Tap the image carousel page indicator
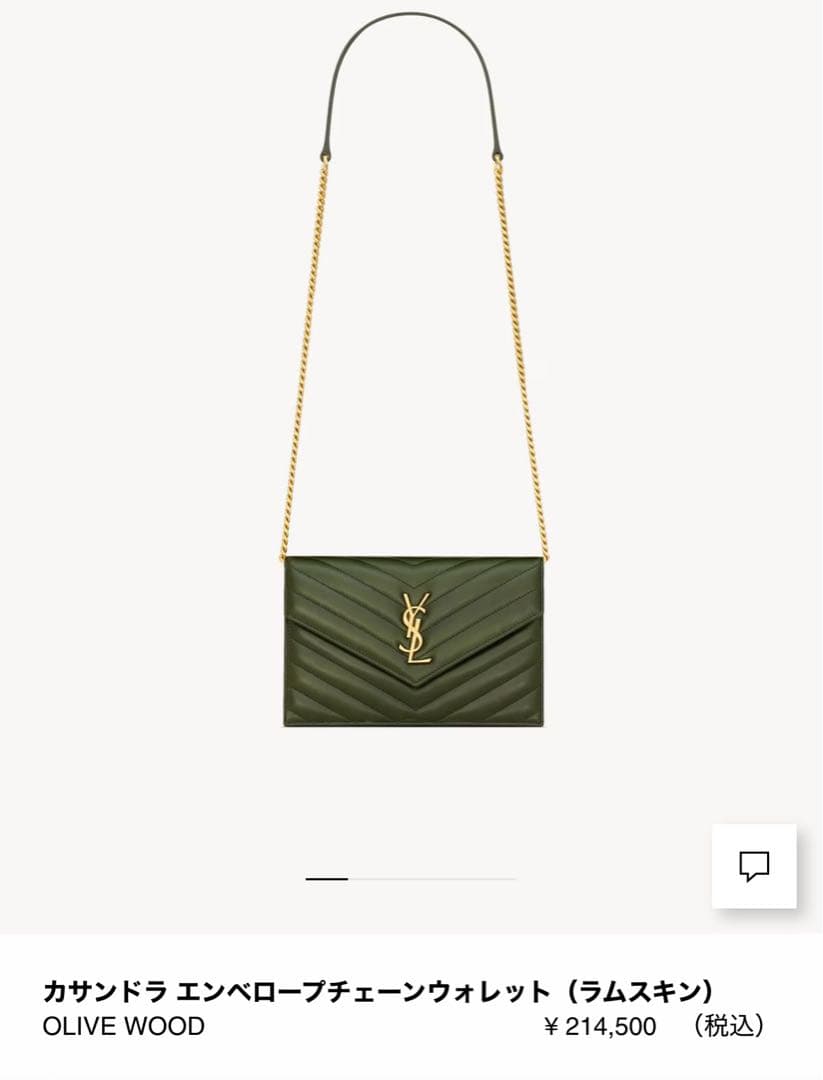The width and height of the screenshot is (823, 1080). pos(410,879)
